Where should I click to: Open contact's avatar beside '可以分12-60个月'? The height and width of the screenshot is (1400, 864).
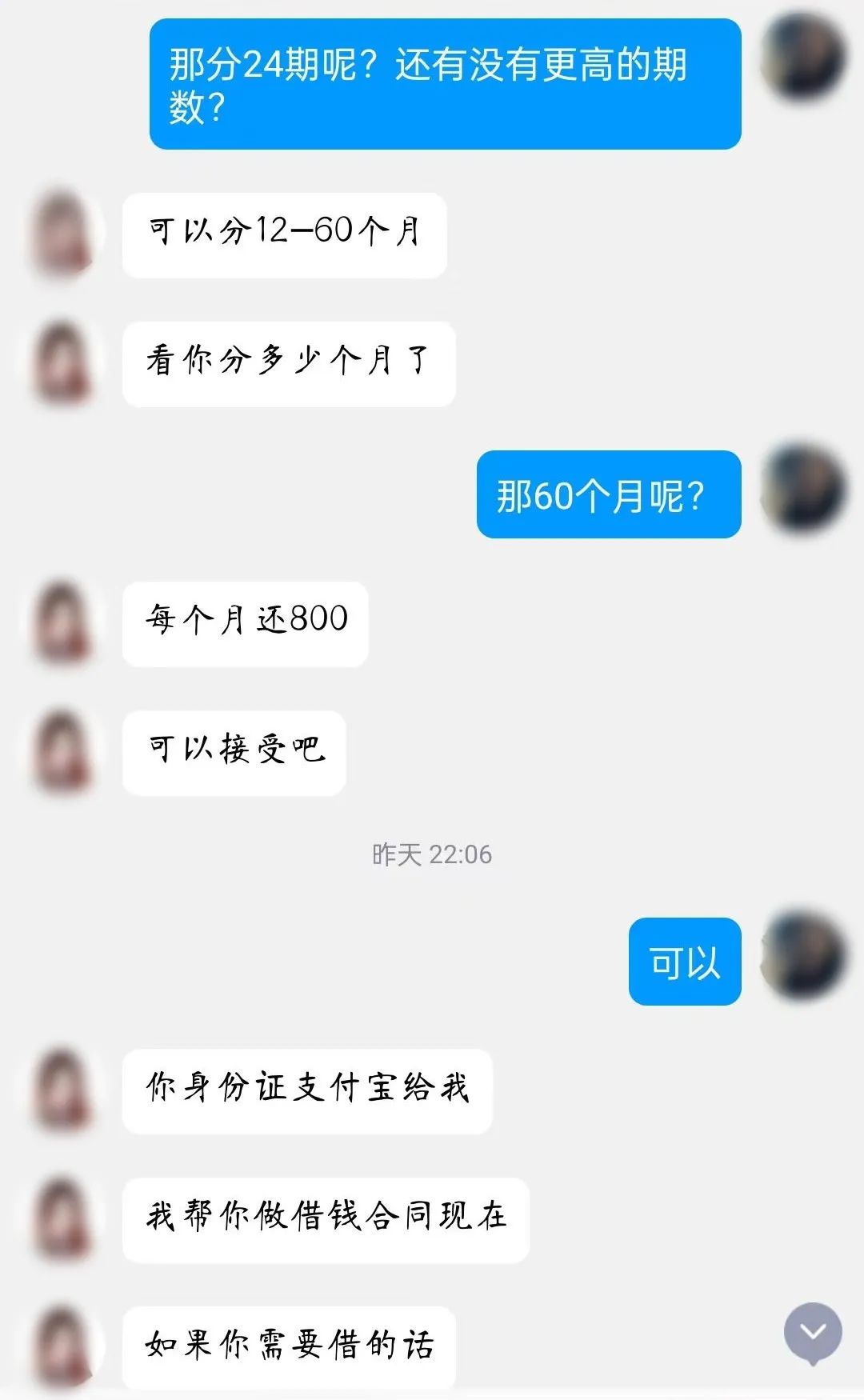pyautogui.click(x=62, y=234)
